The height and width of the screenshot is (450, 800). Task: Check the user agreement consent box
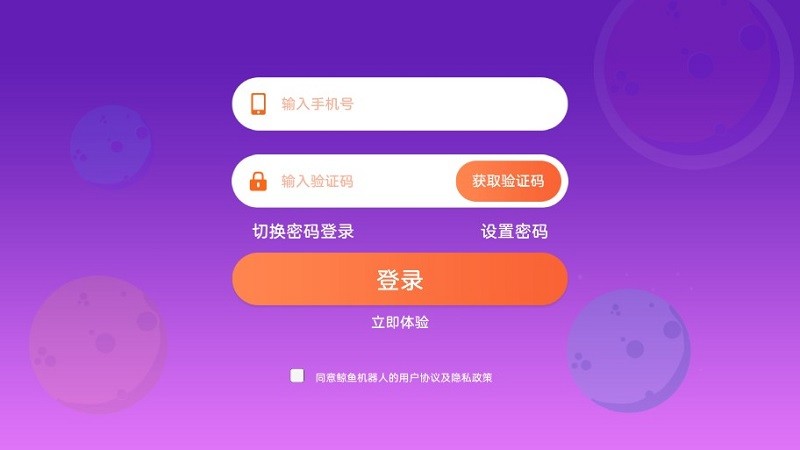[297, 376]
